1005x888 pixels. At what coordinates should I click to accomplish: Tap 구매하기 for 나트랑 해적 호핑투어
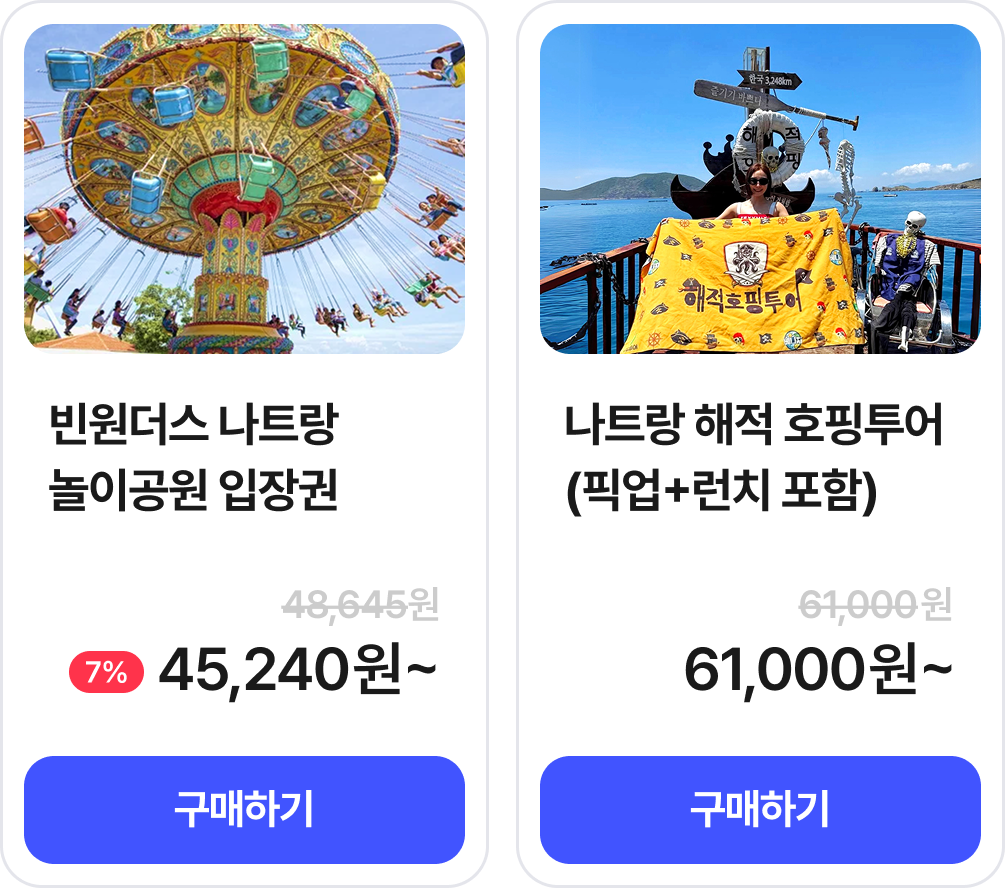point(760,809)
